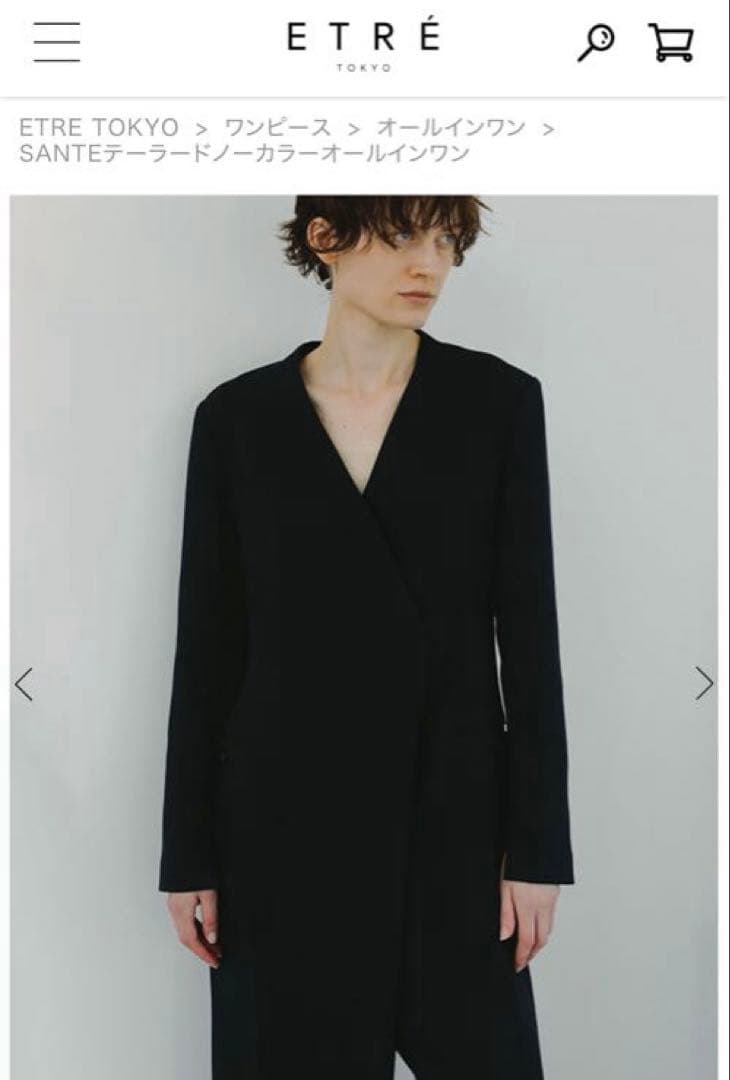730x1080 pixels.
Task: Open the オールインワン breadcrumb category
Action: 450,128
